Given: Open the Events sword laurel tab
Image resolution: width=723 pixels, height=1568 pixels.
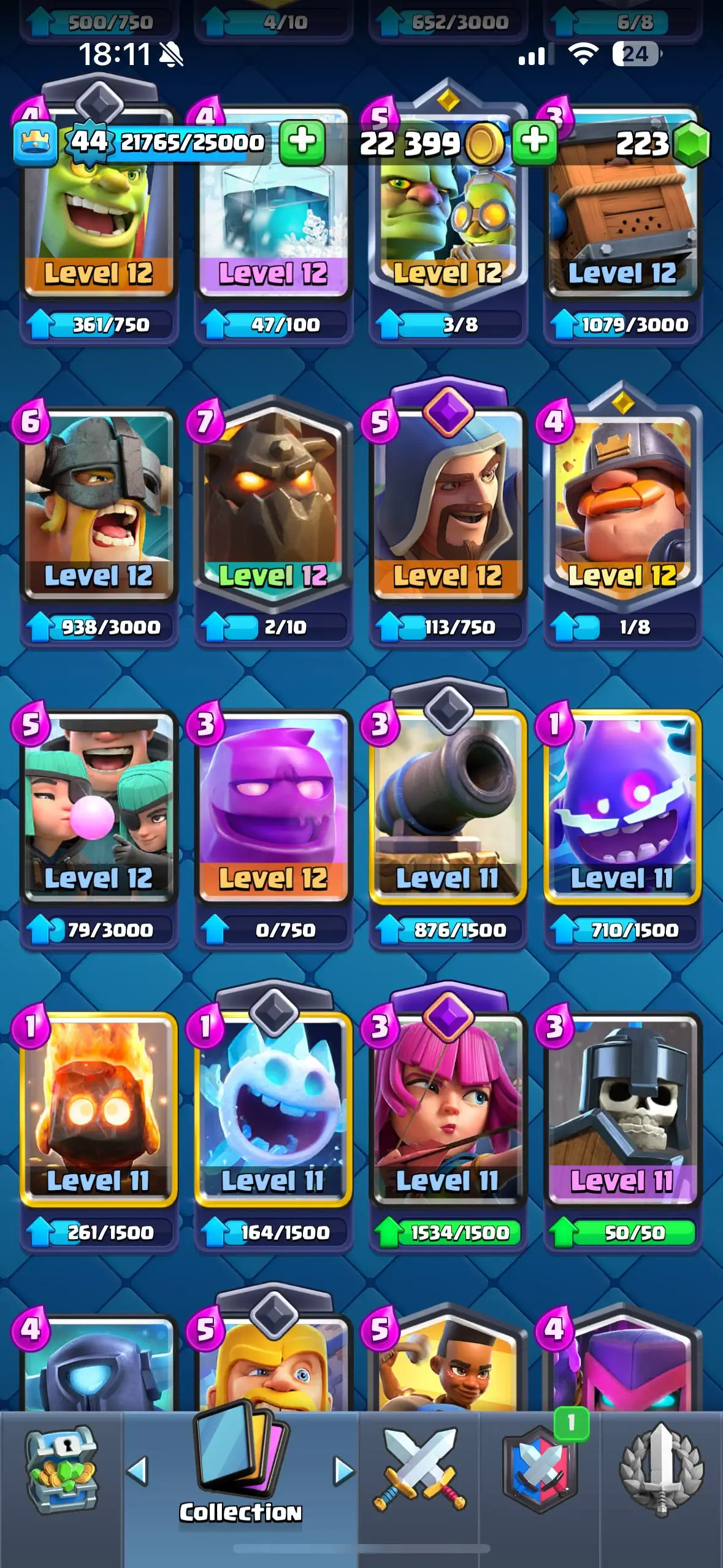Looking at the screenshot, I should click(x=661, y=1470).
